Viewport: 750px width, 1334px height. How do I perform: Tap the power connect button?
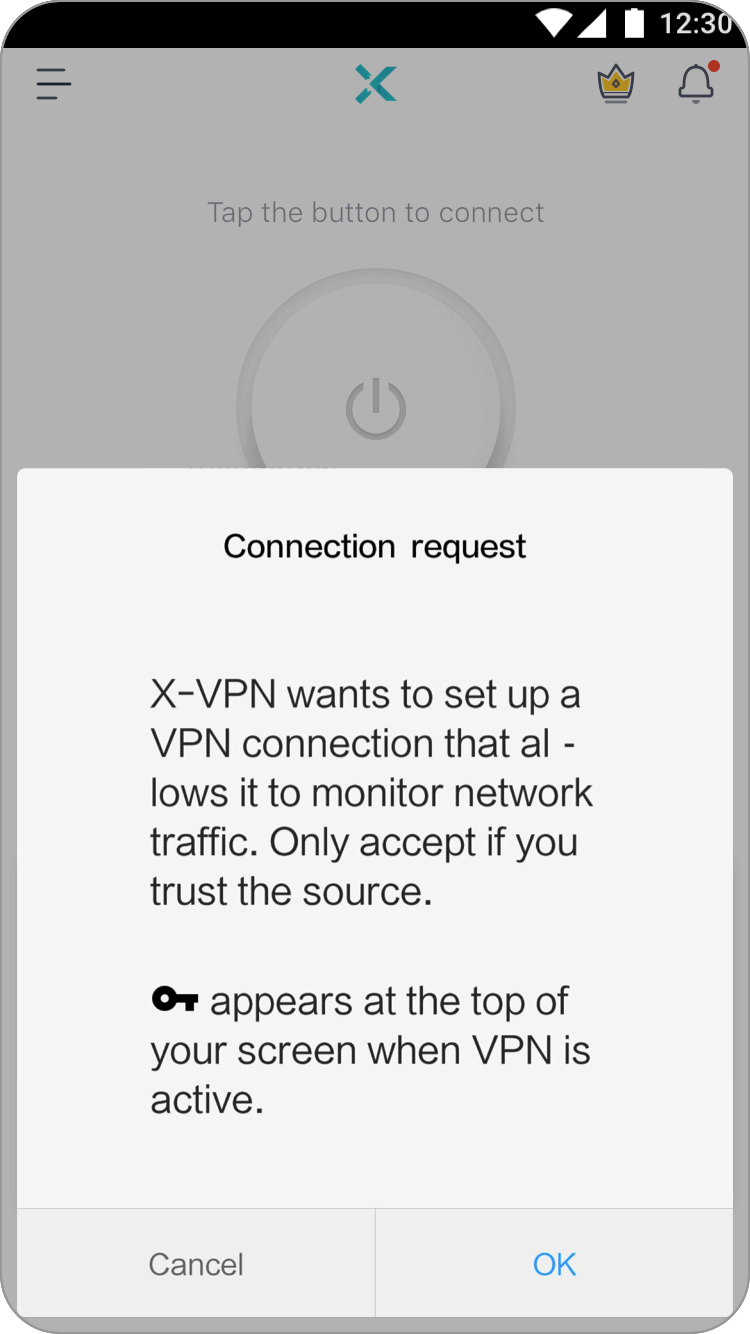coord(376,407)
